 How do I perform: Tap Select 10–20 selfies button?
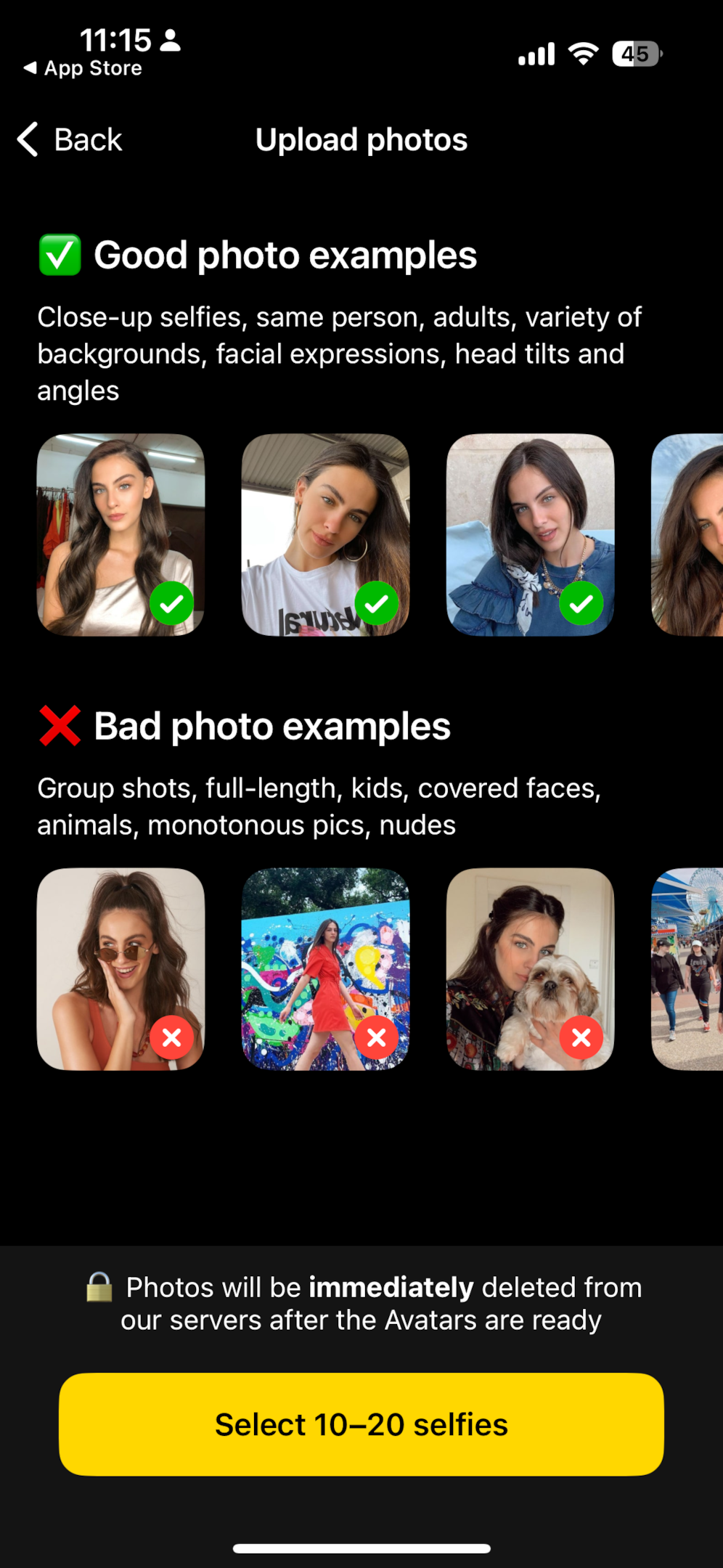tap(361, 1424)
